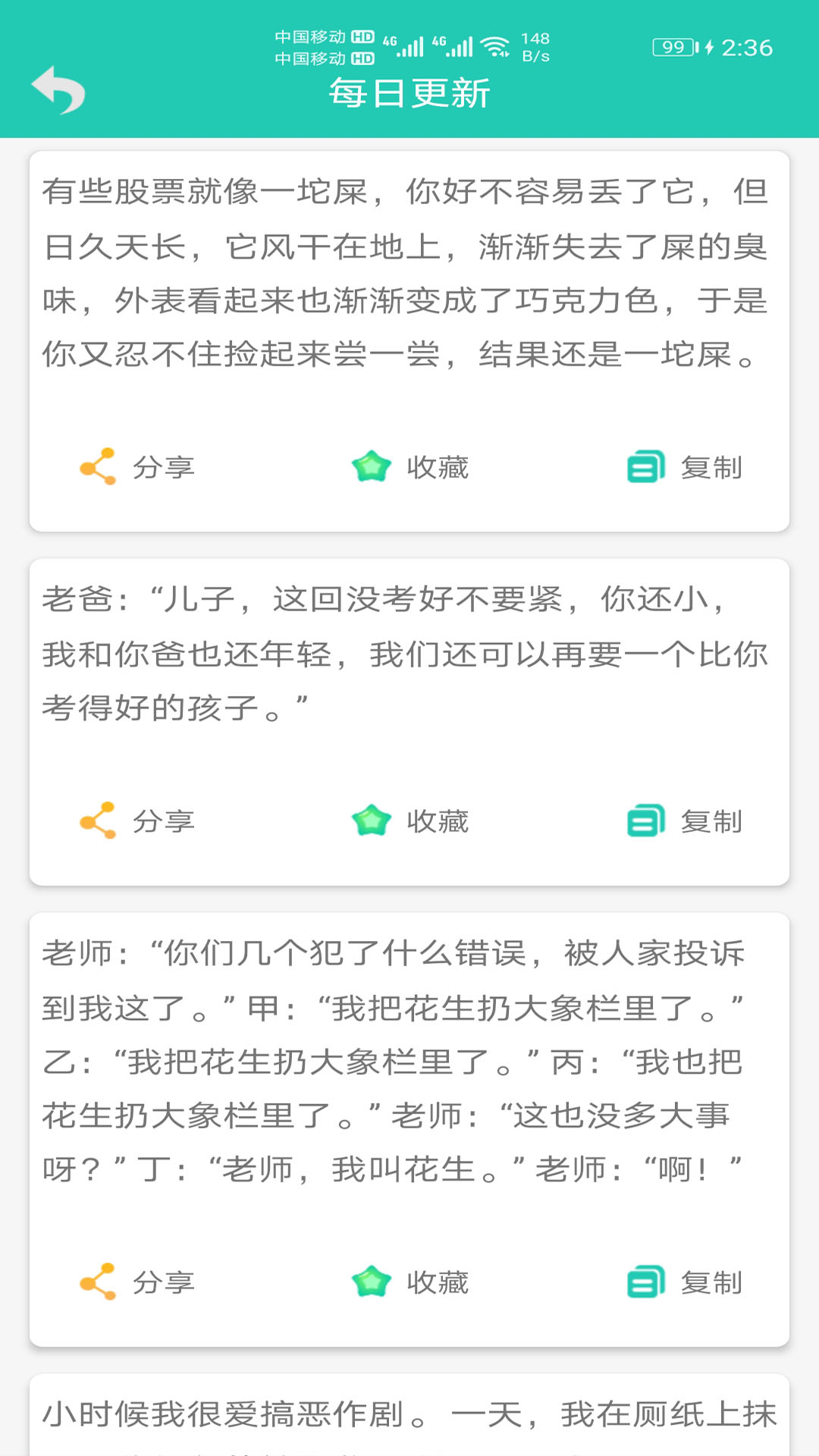
Task: Tap the share icon on the teacher joke card
Action: (x=99, y=1283)
